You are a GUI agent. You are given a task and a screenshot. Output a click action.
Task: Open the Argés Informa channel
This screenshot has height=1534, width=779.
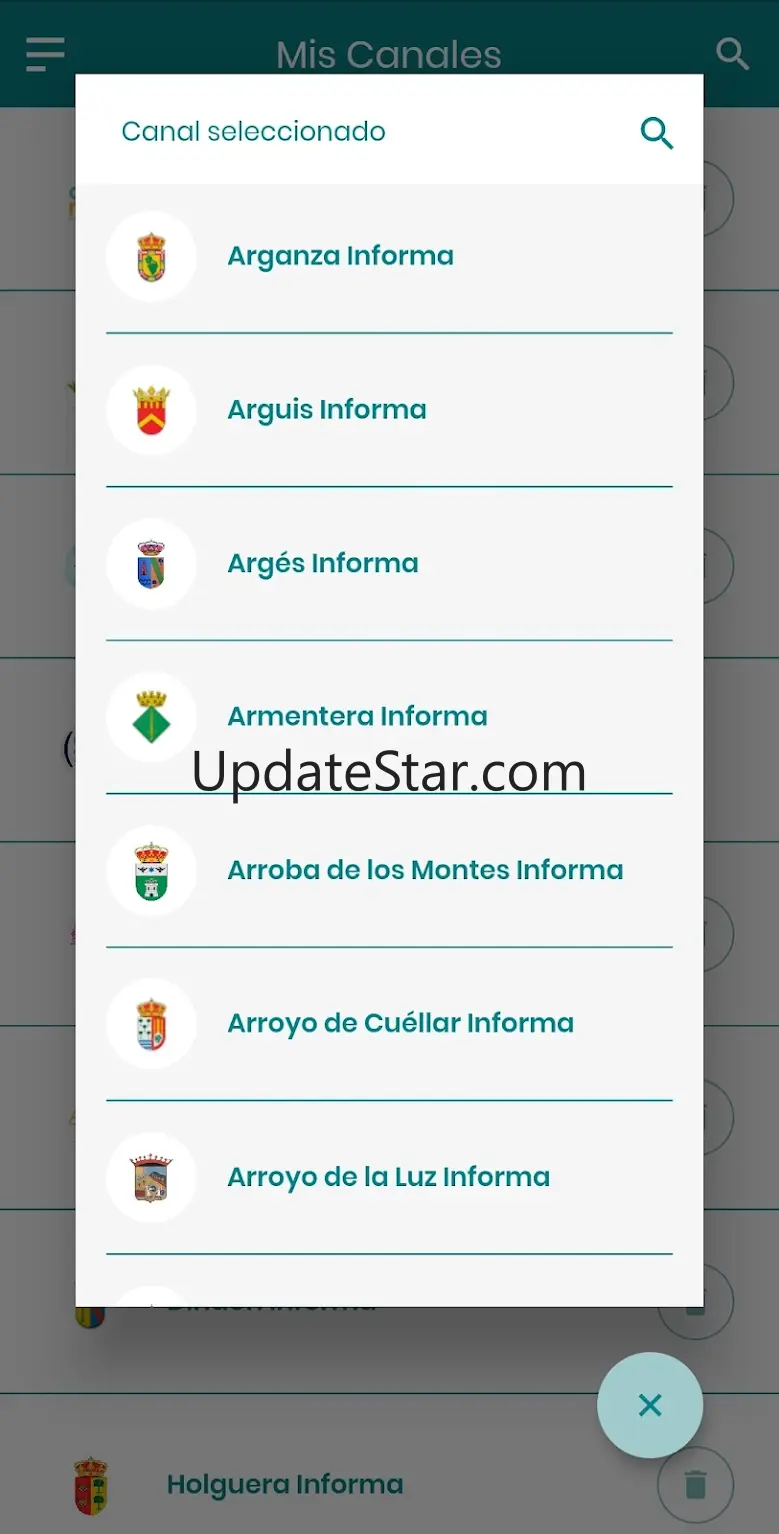[389, 564]
